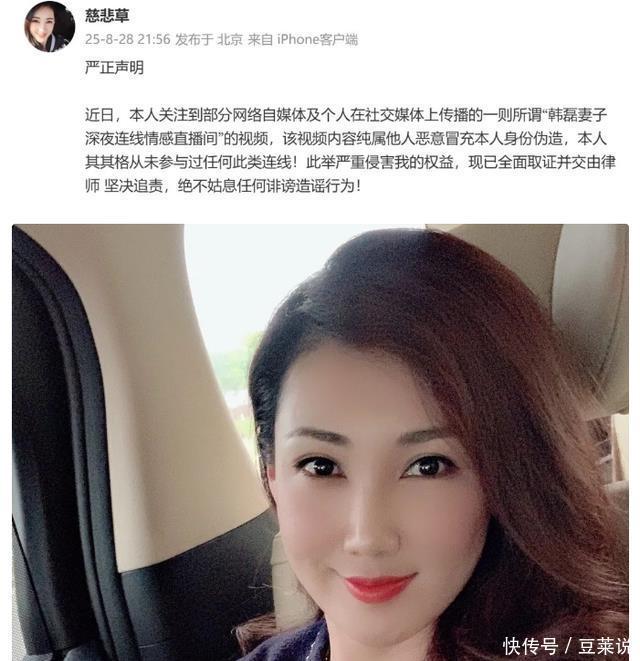The width and height of the screenshot is (640, 661).
Task: Open 慈悲草's profile avatar
Action: pyautogui.click(x=49, y=27)
